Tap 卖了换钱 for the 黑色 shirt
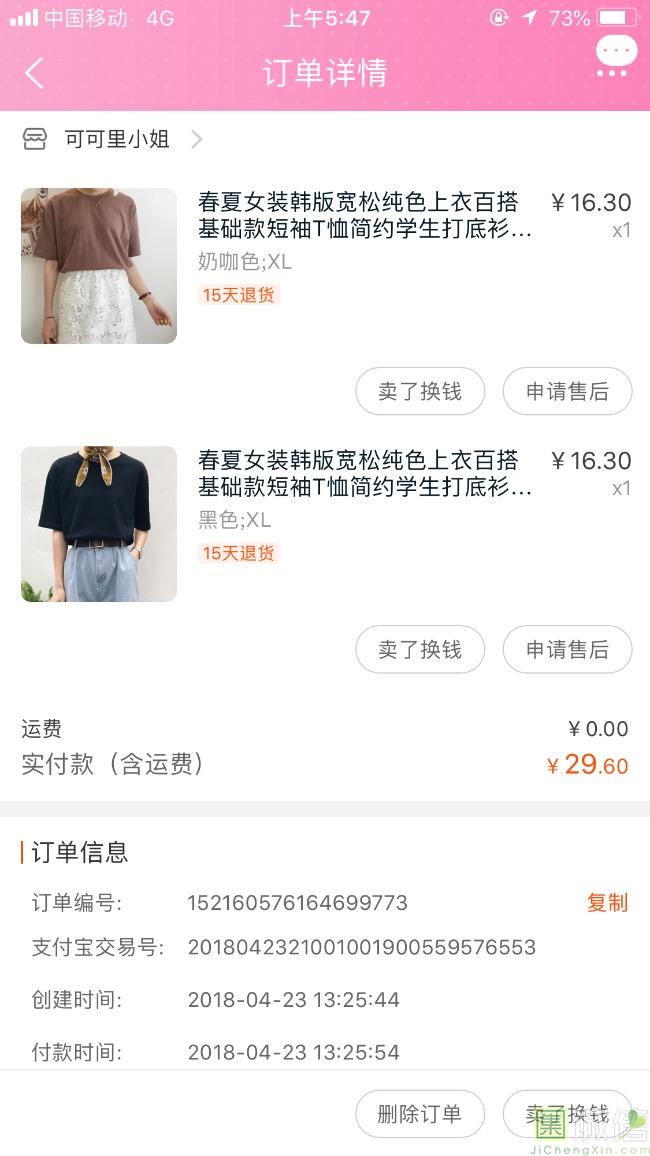 (x=420, y=649)
